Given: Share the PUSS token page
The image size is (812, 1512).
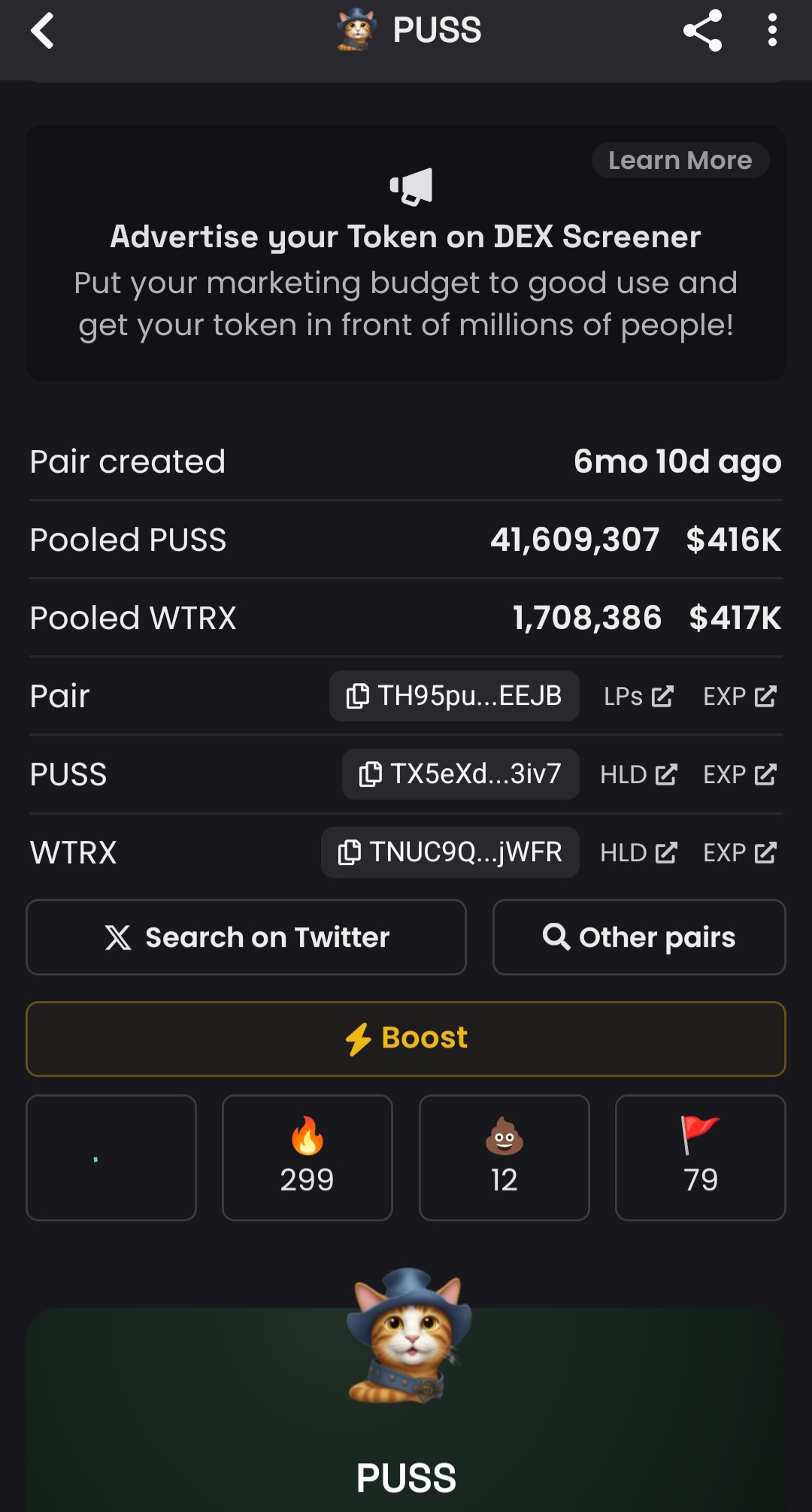Looking at the screenshot, I should (x=702, y=32).
